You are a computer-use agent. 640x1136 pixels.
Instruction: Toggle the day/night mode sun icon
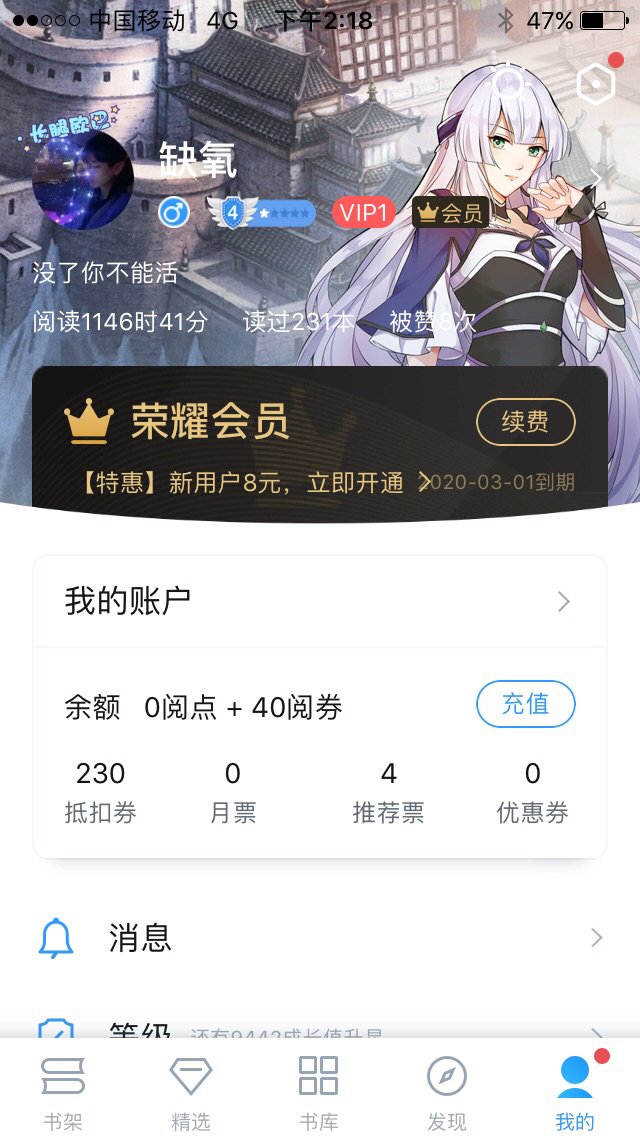click(x=509, y=84)
